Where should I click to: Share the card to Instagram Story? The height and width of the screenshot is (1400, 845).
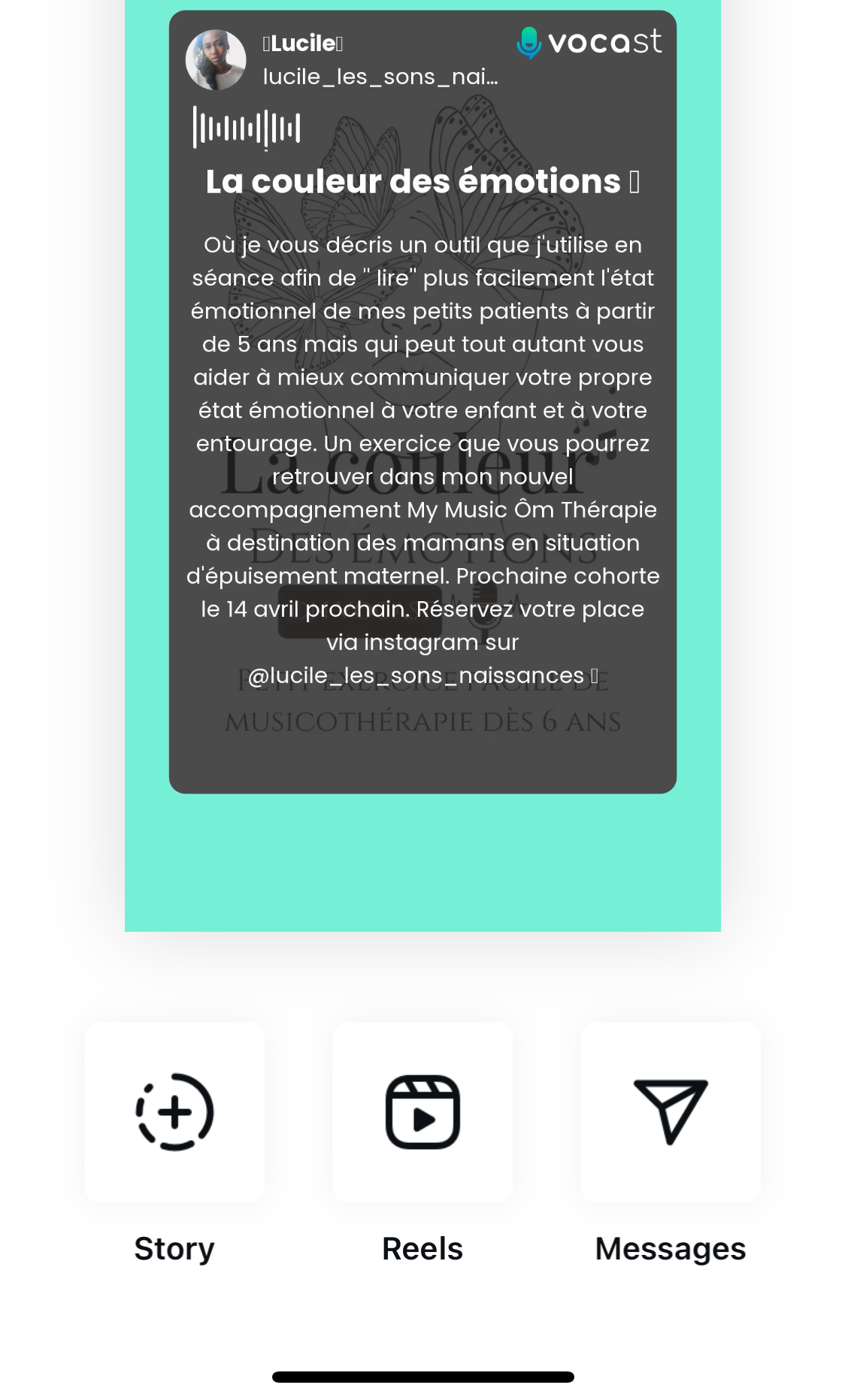(174, 1111)
